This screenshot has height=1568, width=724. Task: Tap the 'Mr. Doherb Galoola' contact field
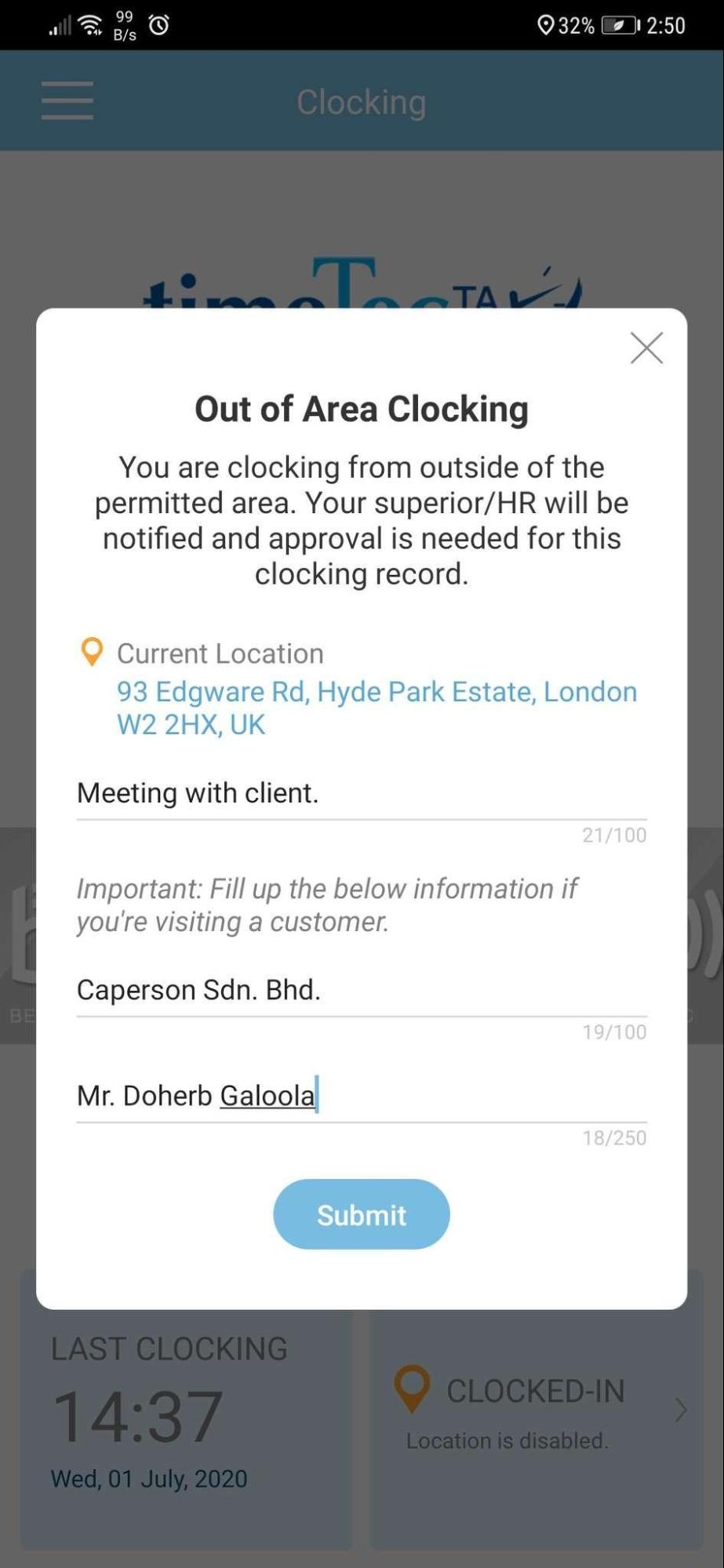point(362,1096)
